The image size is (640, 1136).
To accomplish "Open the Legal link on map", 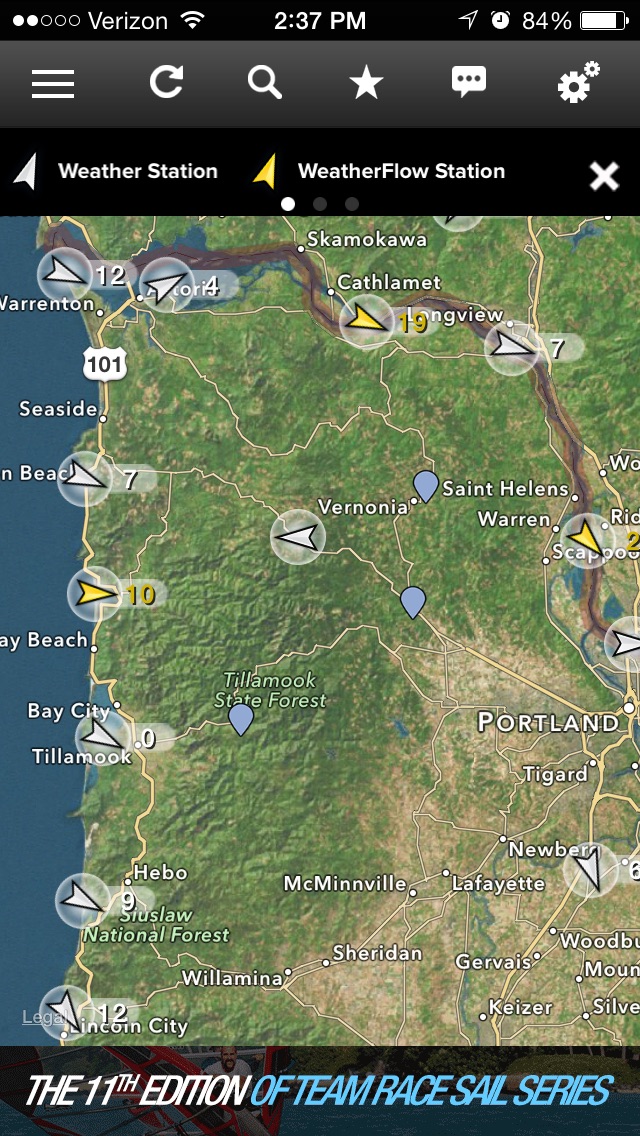I will (x=40, y=1017).
